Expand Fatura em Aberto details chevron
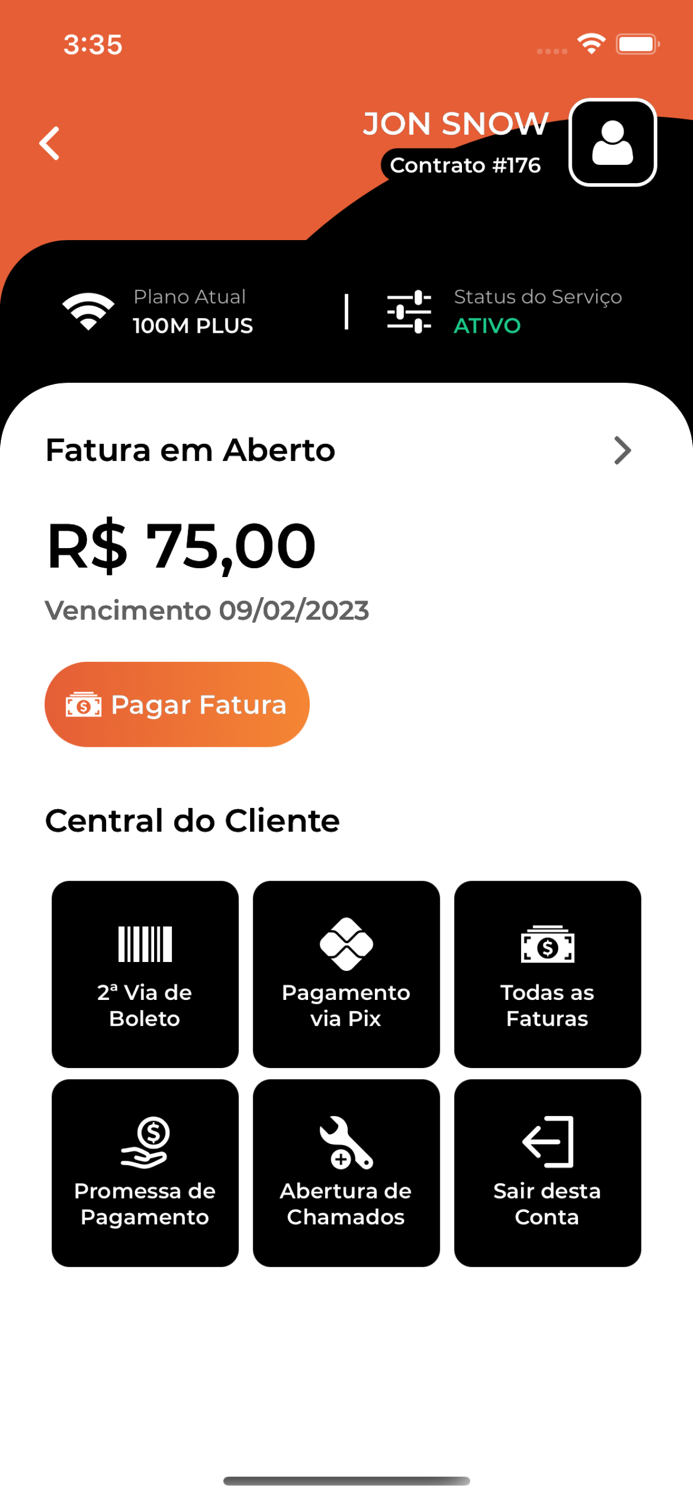Image resolution: width=693 pixels, height=1500 pixels. pos(622,451)
